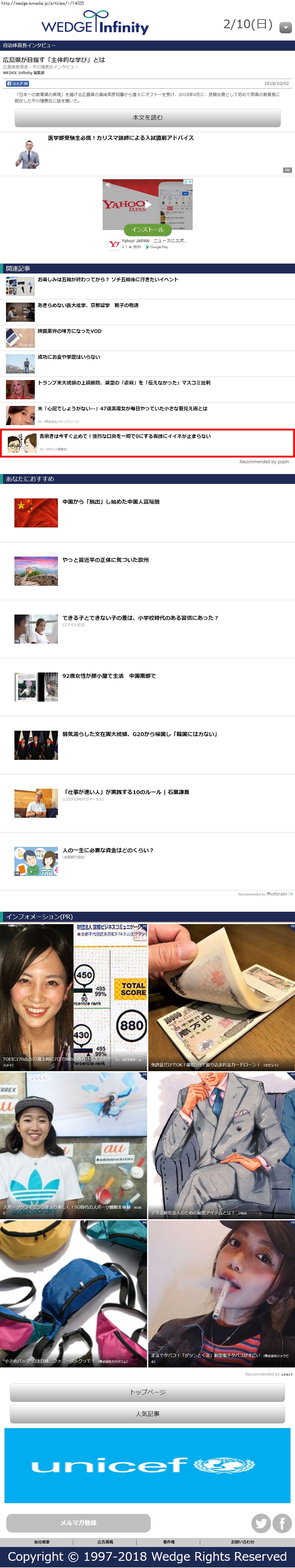
Task: Open the 医学部受験生必携 PR article
Action: (120, 138)
